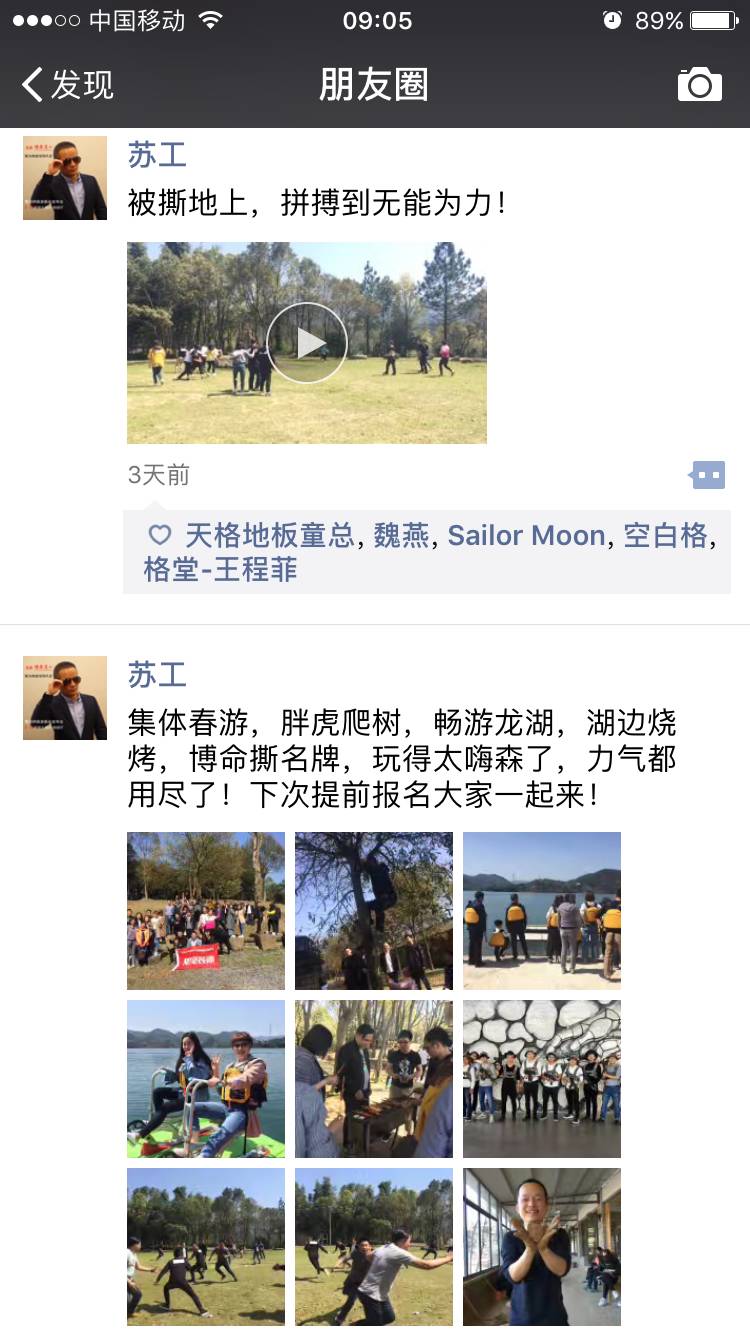Screen dimensions: 750x1334
Task: Open the camera to post a moment
Action: (699, 85)
